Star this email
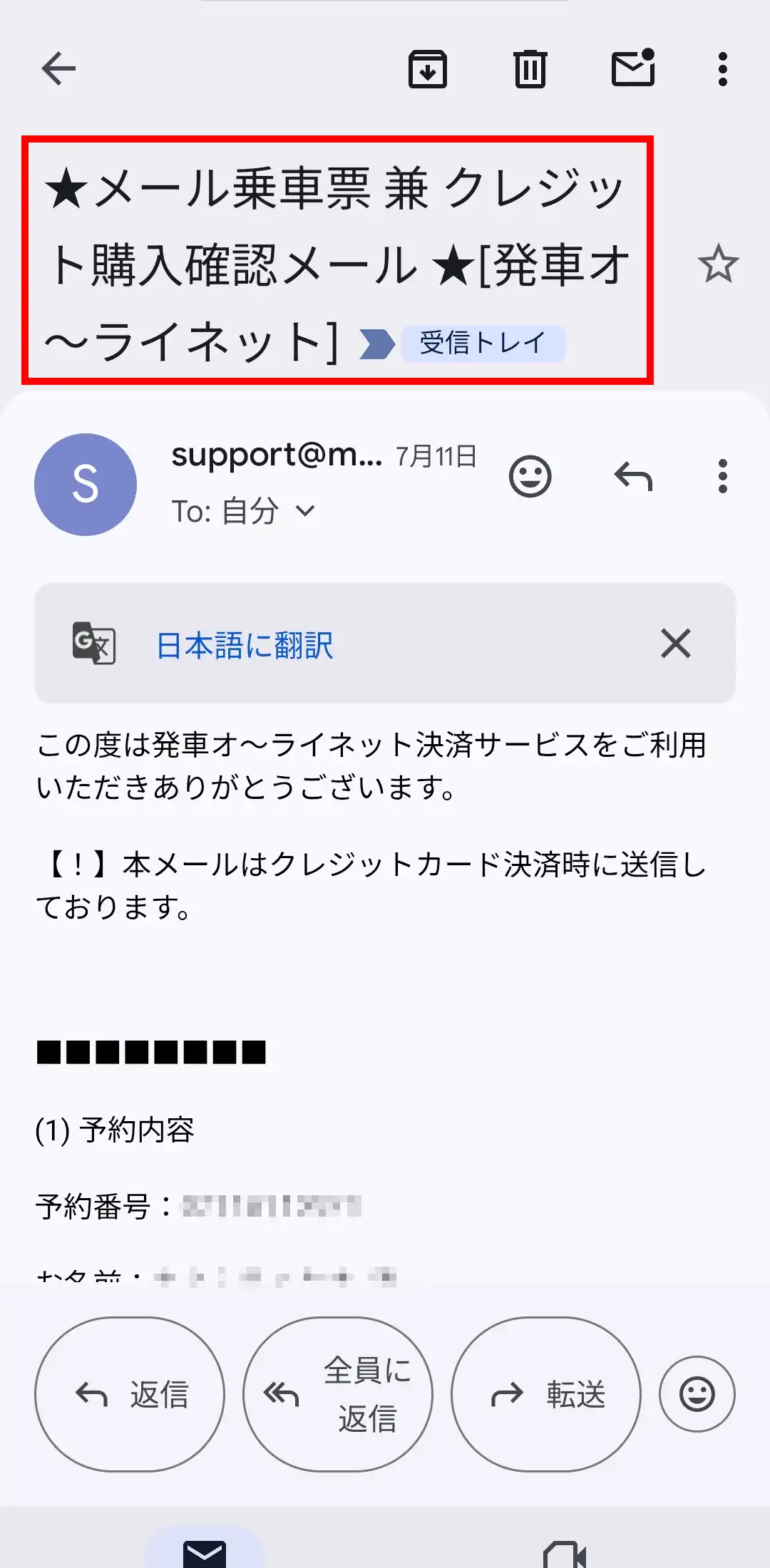Image resolution: width=770 pixels, height=1568 pixels. (717, 264)
